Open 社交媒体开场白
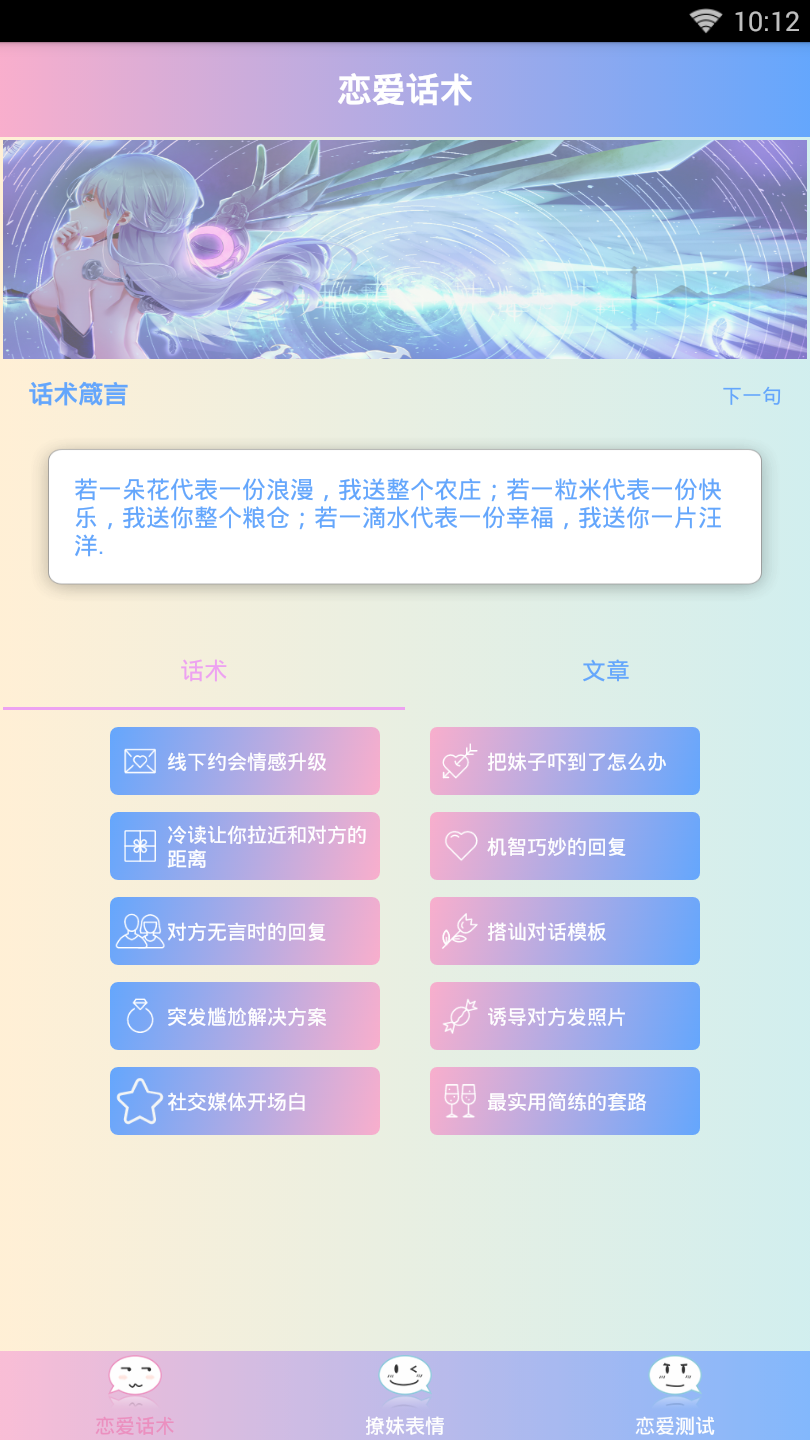 245,1101
